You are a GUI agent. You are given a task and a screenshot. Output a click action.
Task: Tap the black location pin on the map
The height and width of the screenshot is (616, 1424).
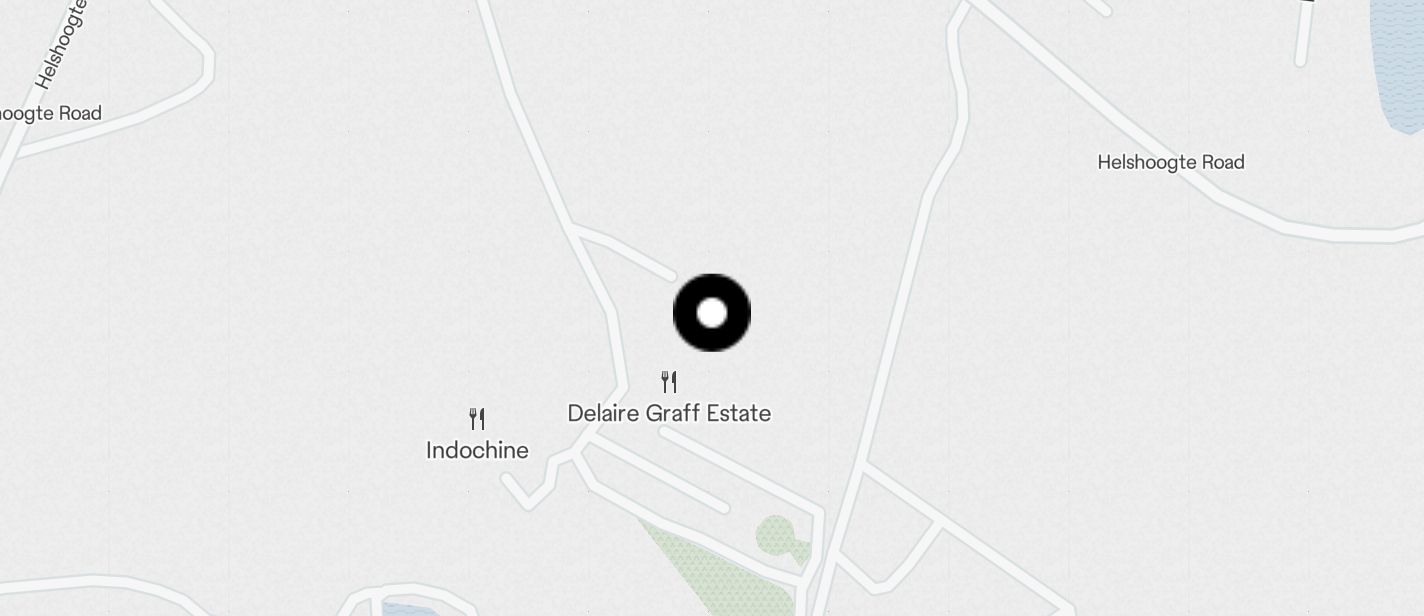711,313
